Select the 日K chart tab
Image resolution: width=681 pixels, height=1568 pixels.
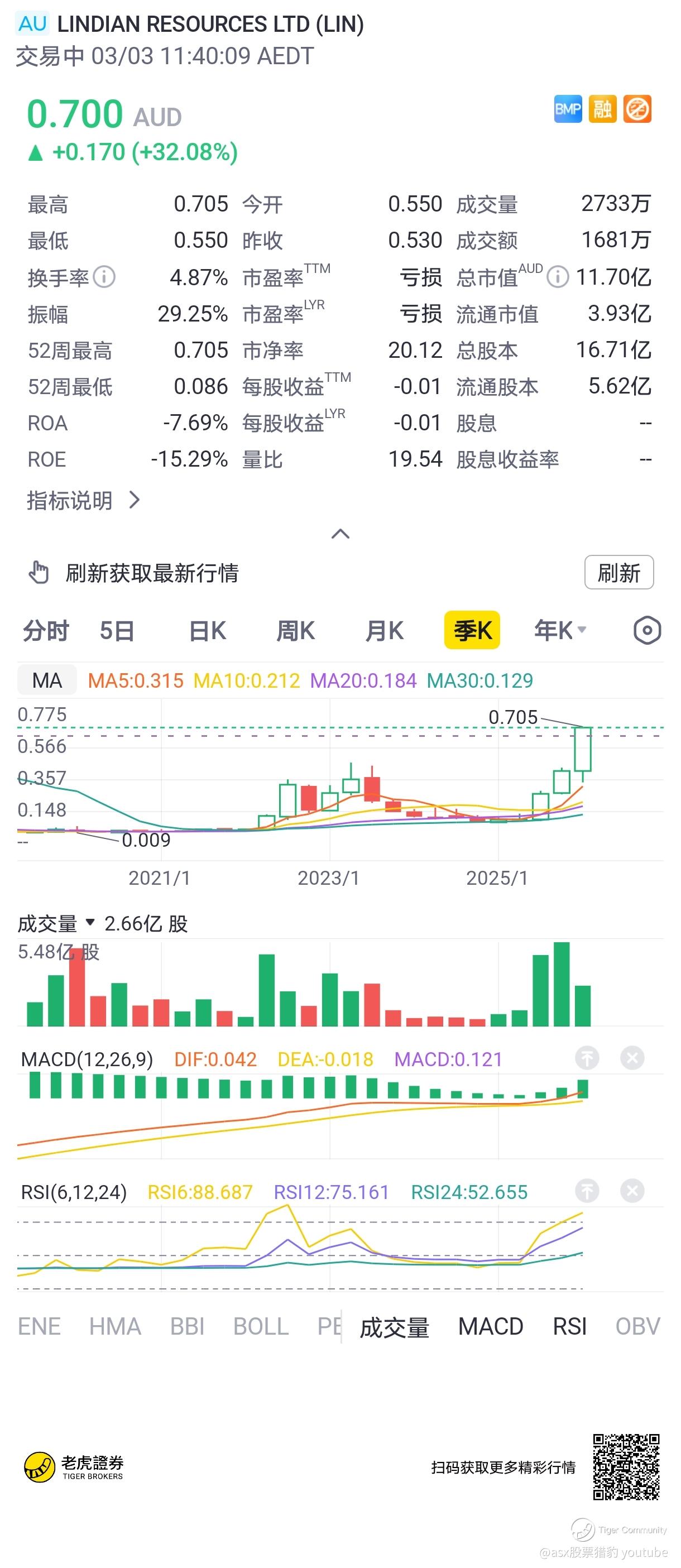tap(208, 630)
